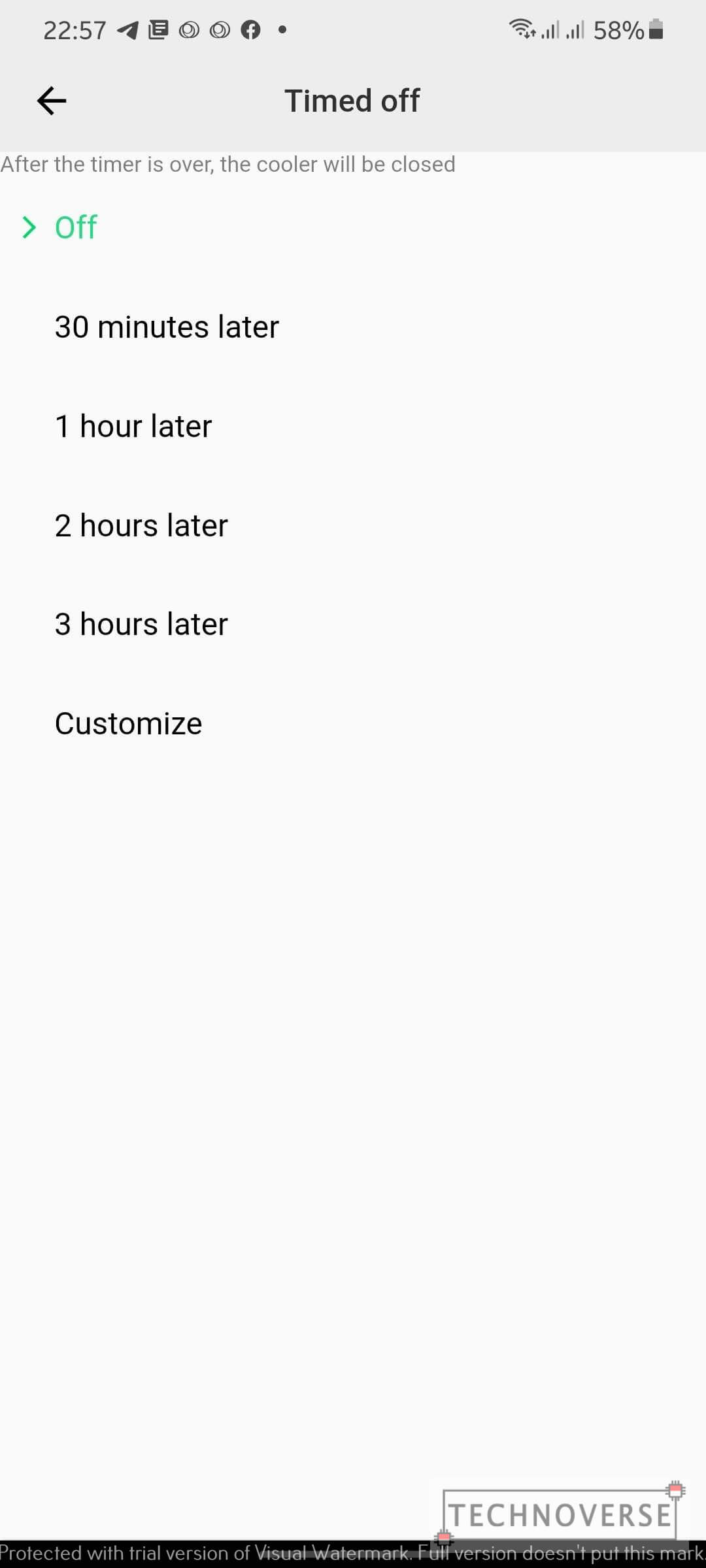Select the Off timer option
This screenshot has width=706, height=1568.
(353, 227)
